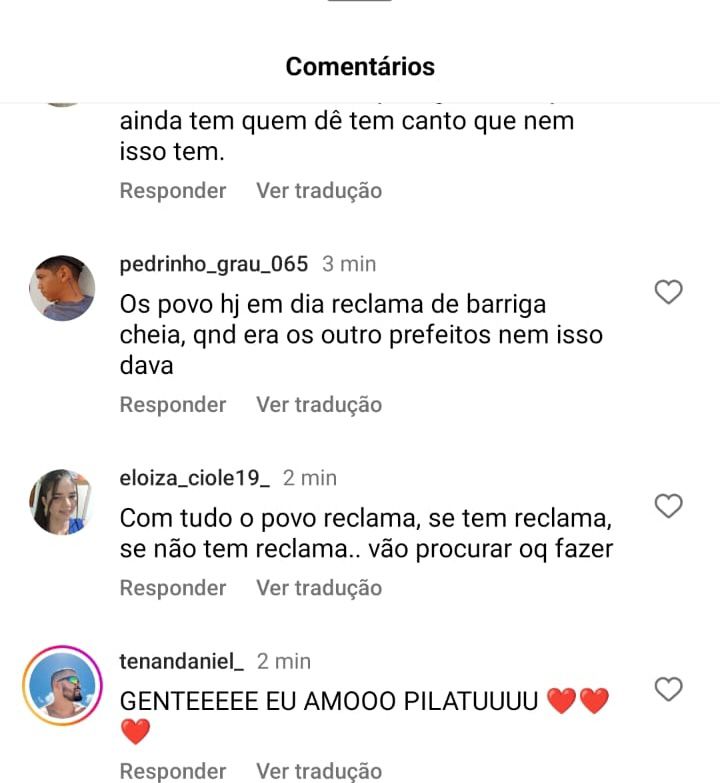Translate the comment ending "isso tem."
This screenshot has height=783, width=720.
pos(319,191)
